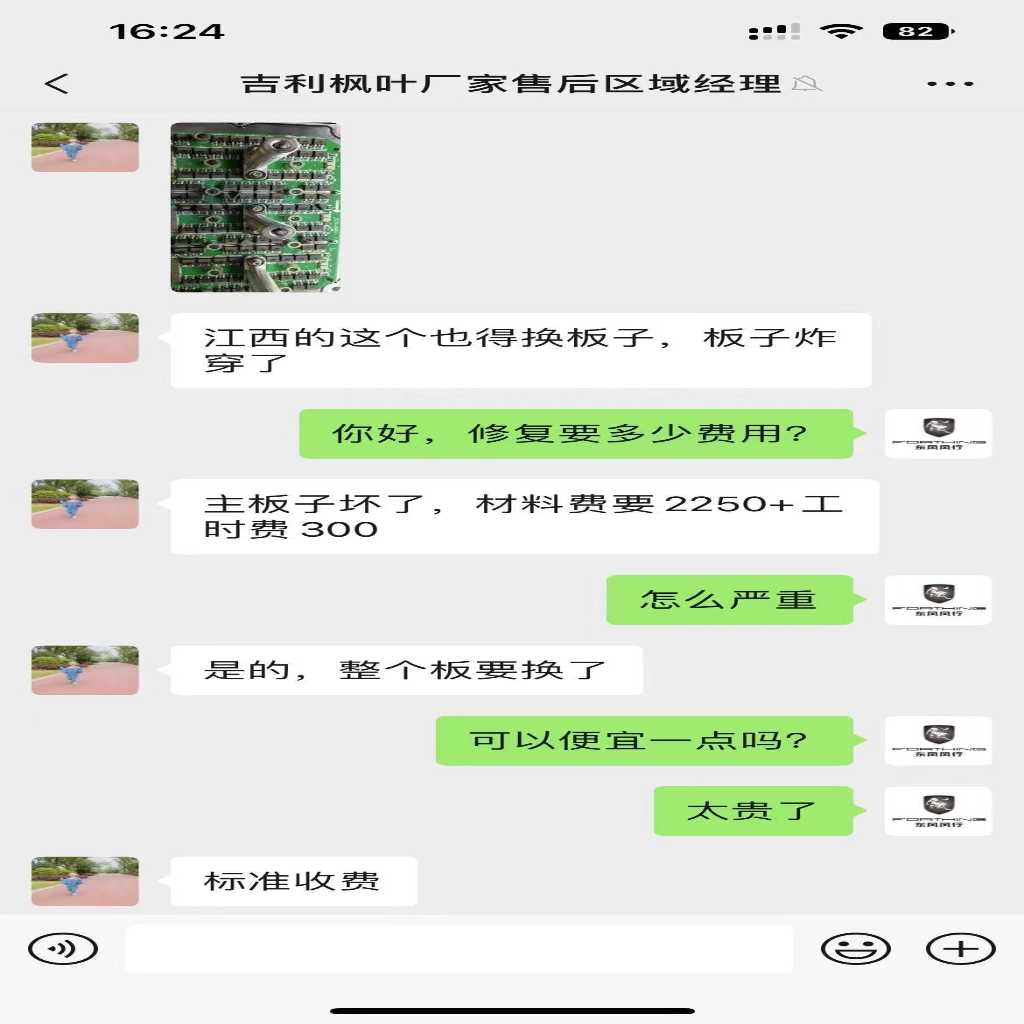Go back to the chat list
The height and width of the screenshot is (1024, 1024).
pyautogui.click(x=57, y=84)
